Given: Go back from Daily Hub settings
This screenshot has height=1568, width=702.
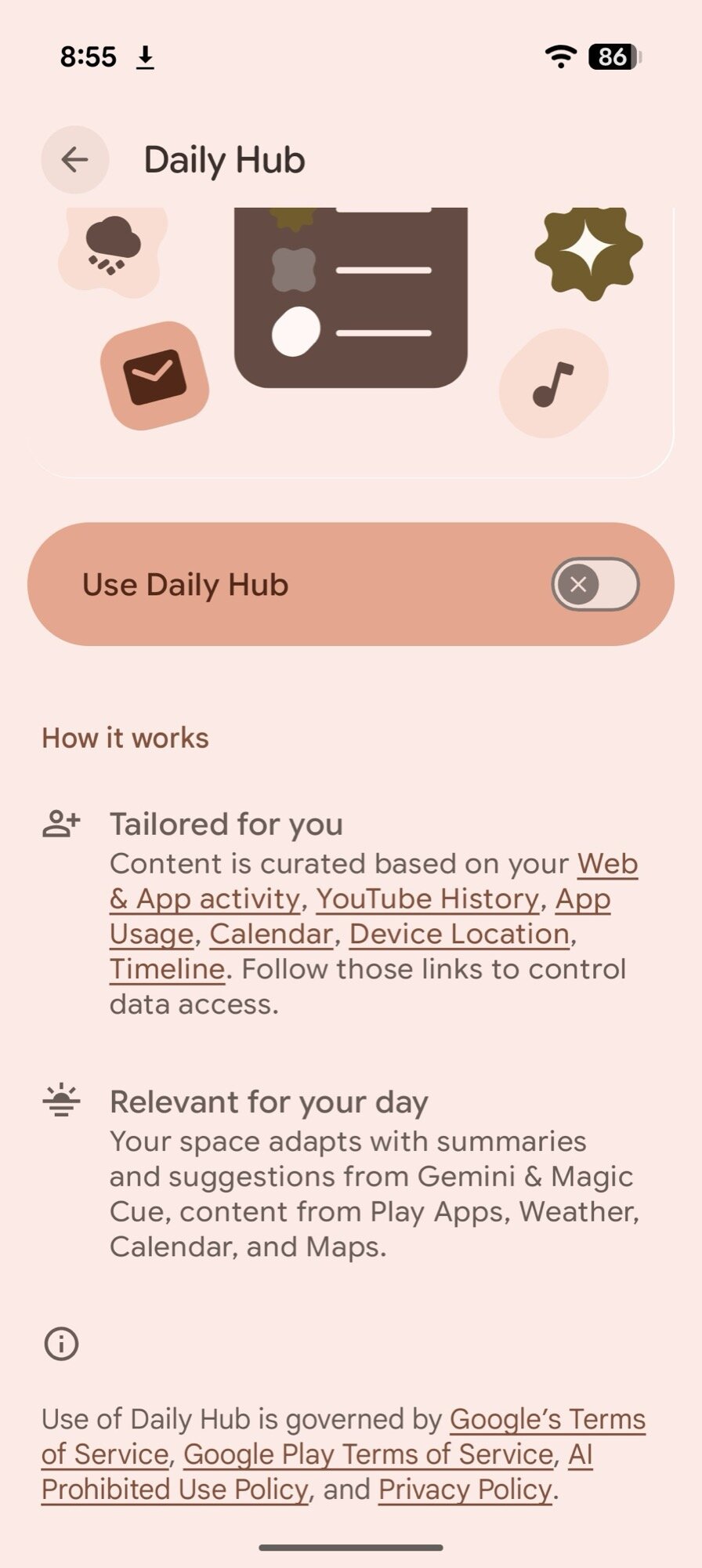Looking at the screenshot, I should point(74,160).
